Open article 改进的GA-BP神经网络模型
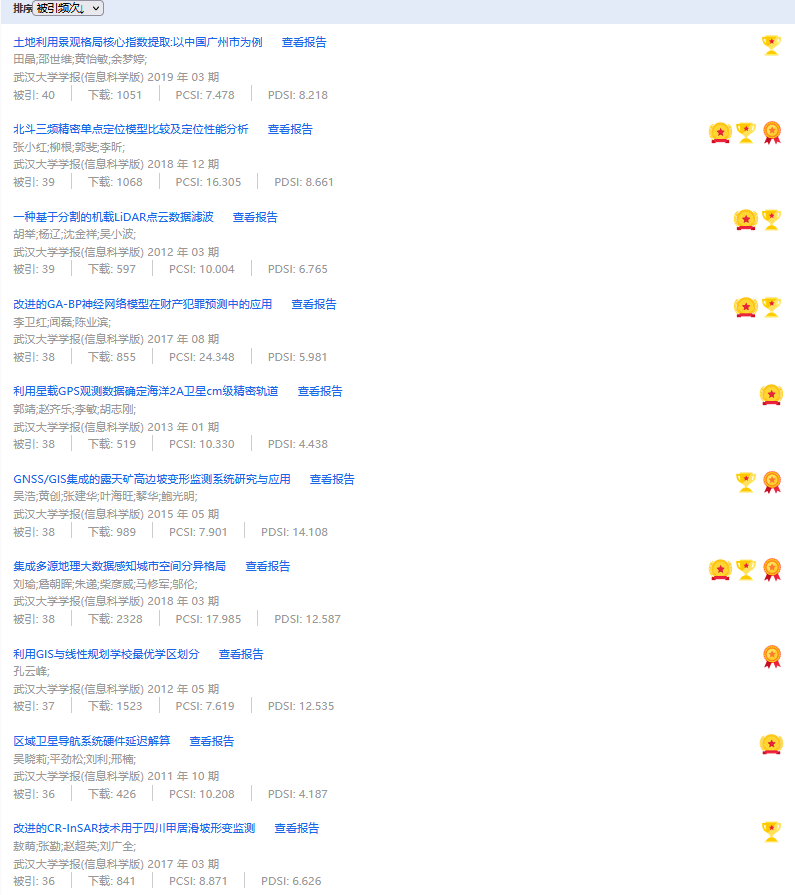The image size is (795, 895). [142, 304]
